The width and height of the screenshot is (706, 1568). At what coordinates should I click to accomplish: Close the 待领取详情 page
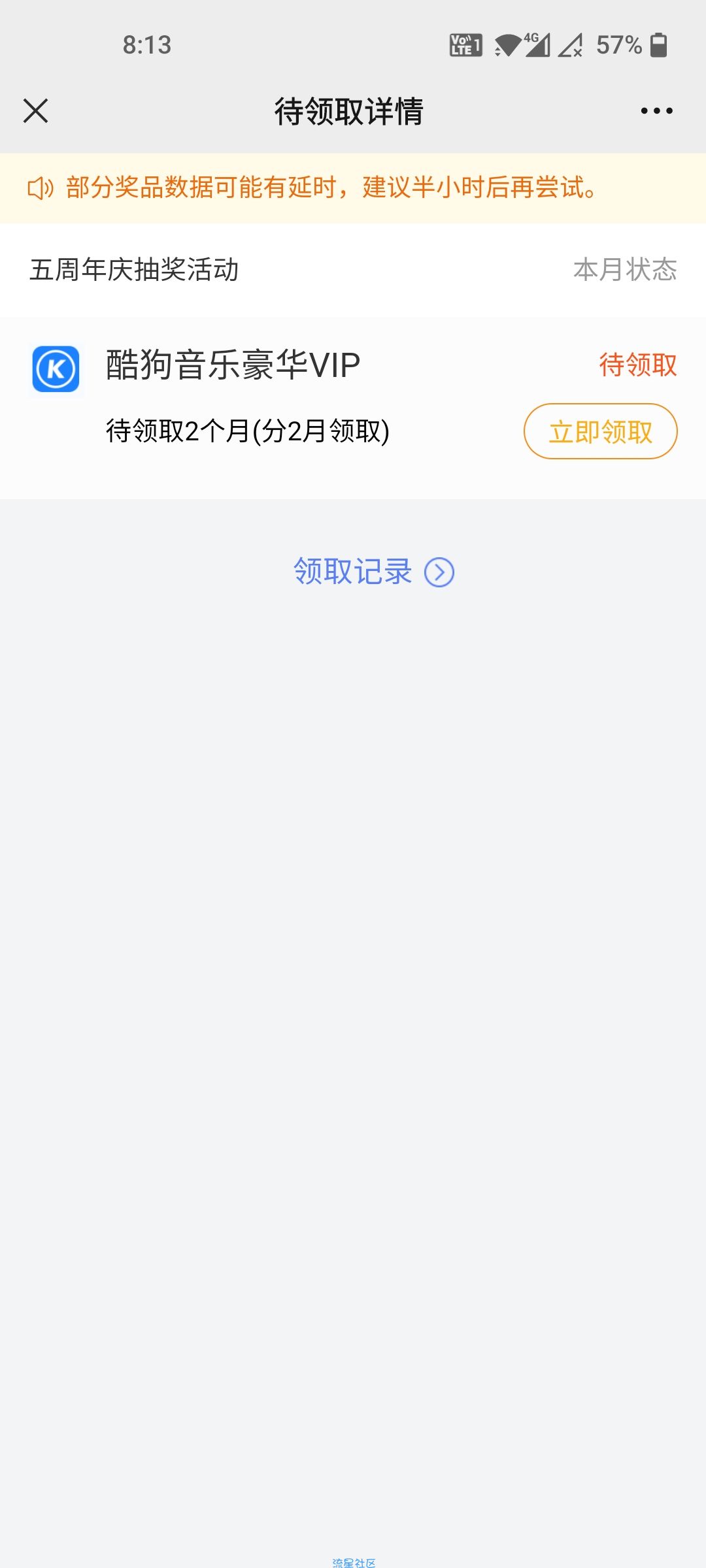(35, 110)
